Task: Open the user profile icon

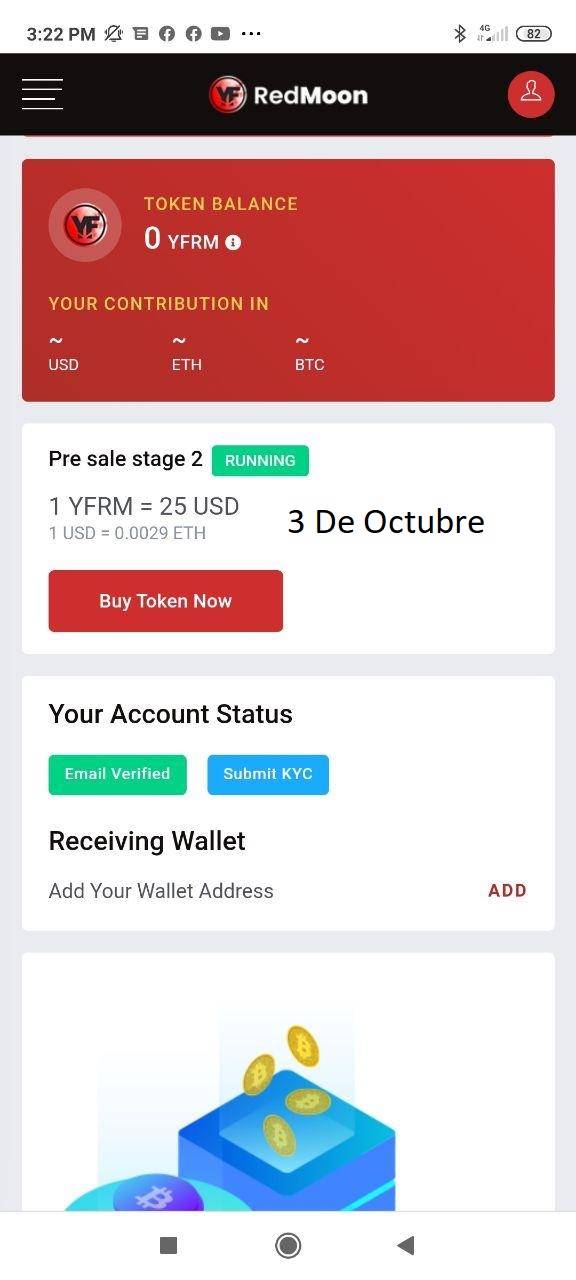Action: [x=531, y=94]
